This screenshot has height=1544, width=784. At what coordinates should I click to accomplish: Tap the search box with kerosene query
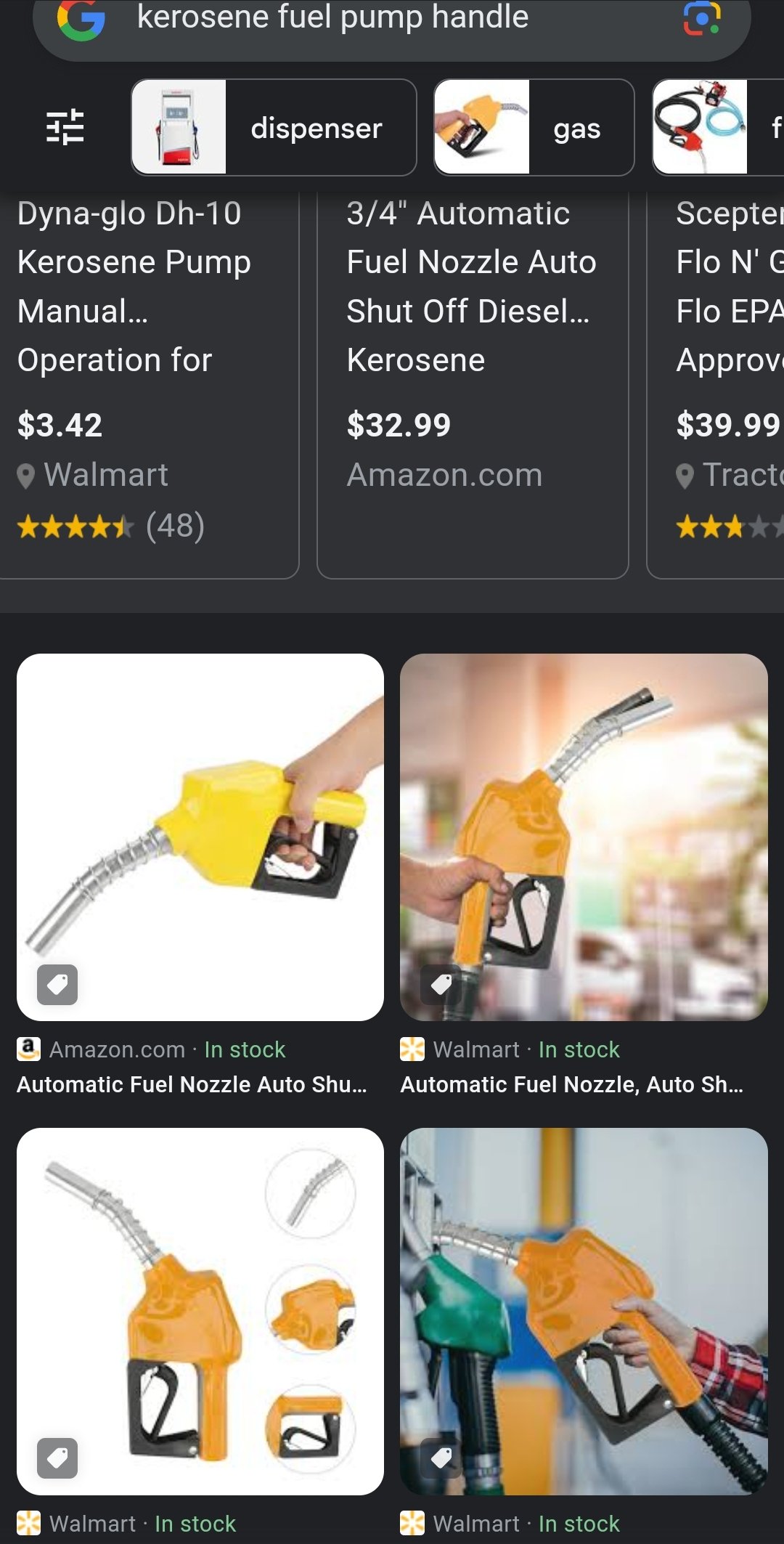tap(392, 22)
